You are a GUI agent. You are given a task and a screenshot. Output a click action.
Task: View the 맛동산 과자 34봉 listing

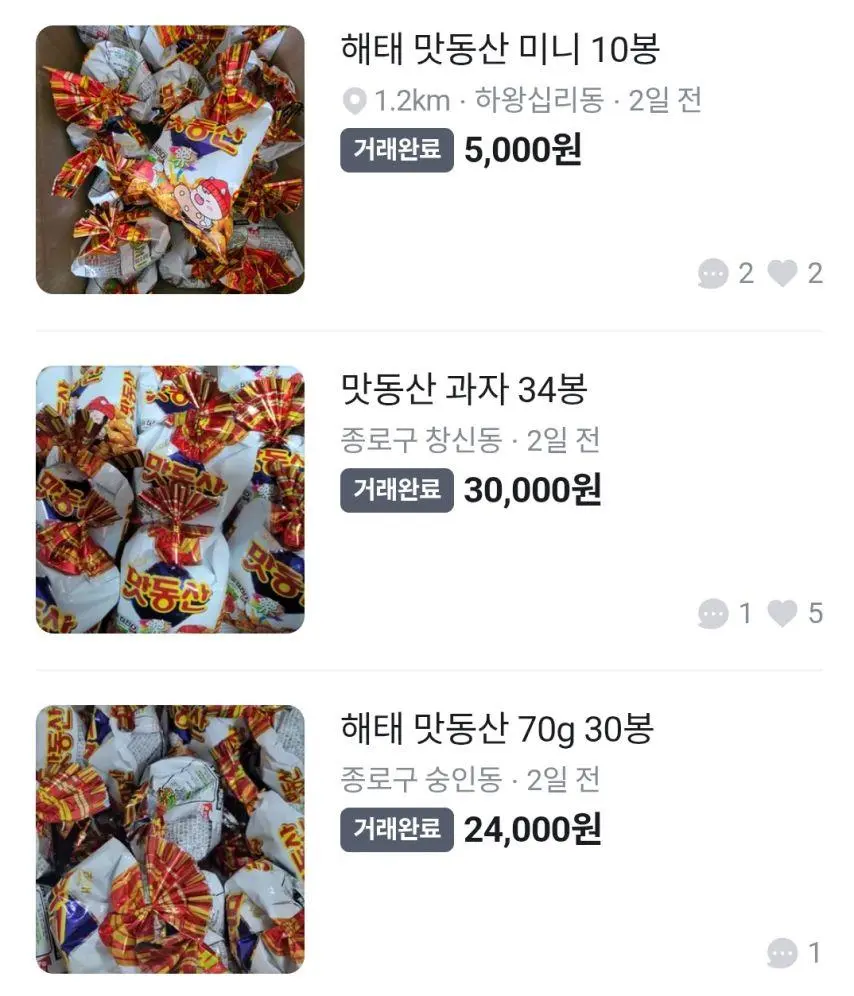463,389
